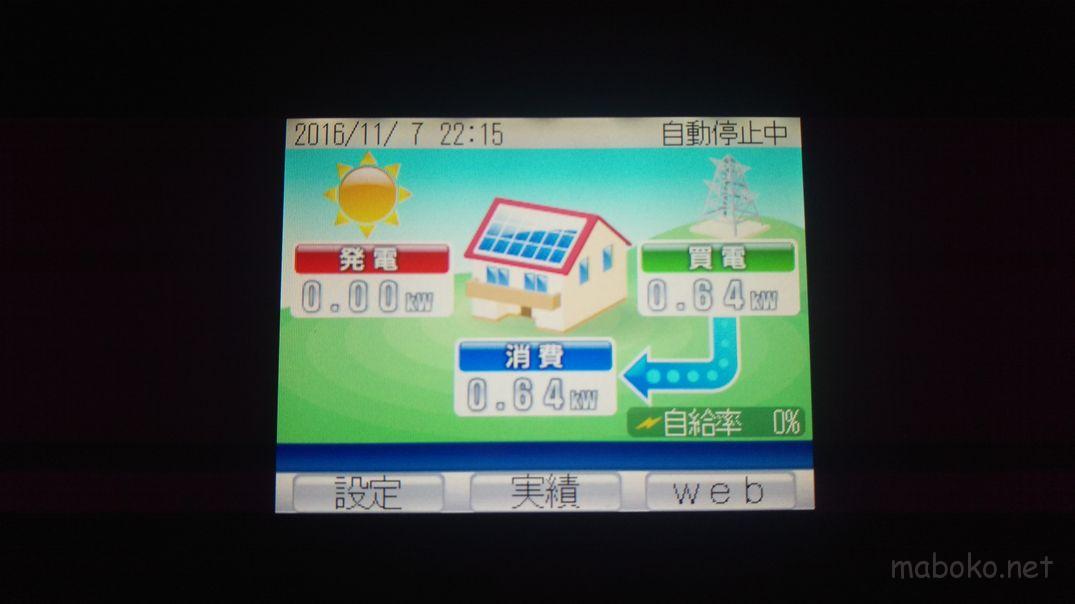Open the 設定 settings button
The height and width of the screenshot is (604, 1075).
(367, 492)
